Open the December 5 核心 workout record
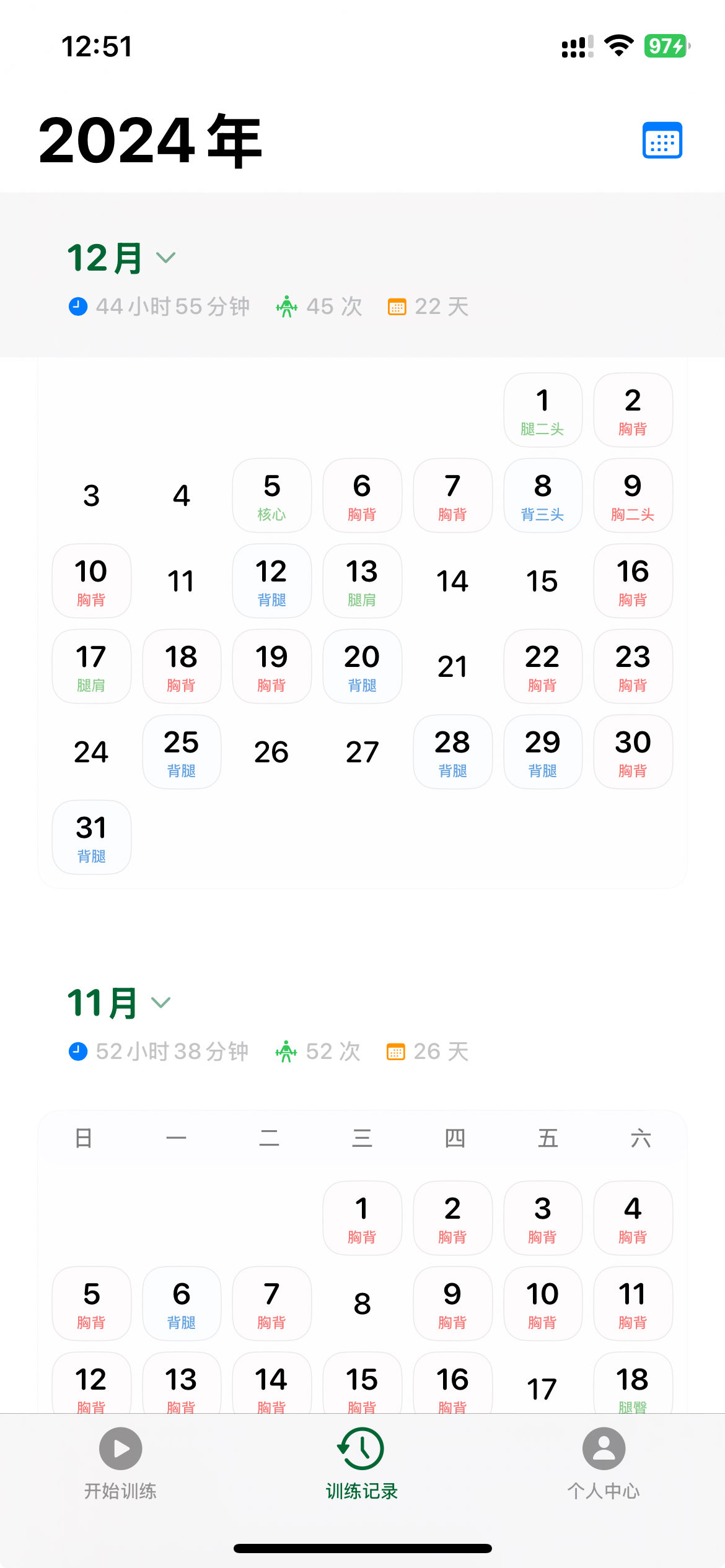The height and width of the screenshot is (1568, 725). pos(271,495)
